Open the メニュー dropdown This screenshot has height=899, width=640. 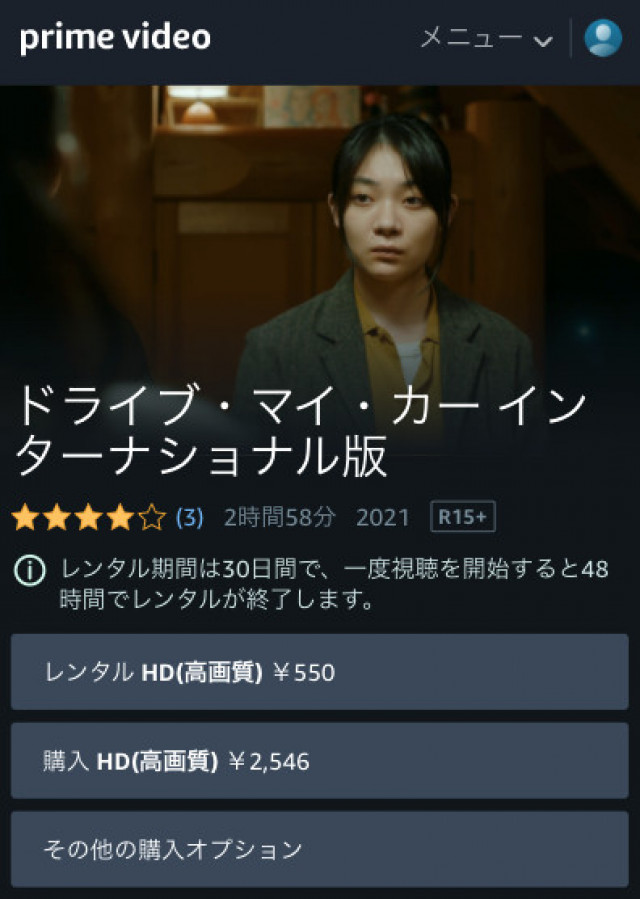[x=485, y=39]
